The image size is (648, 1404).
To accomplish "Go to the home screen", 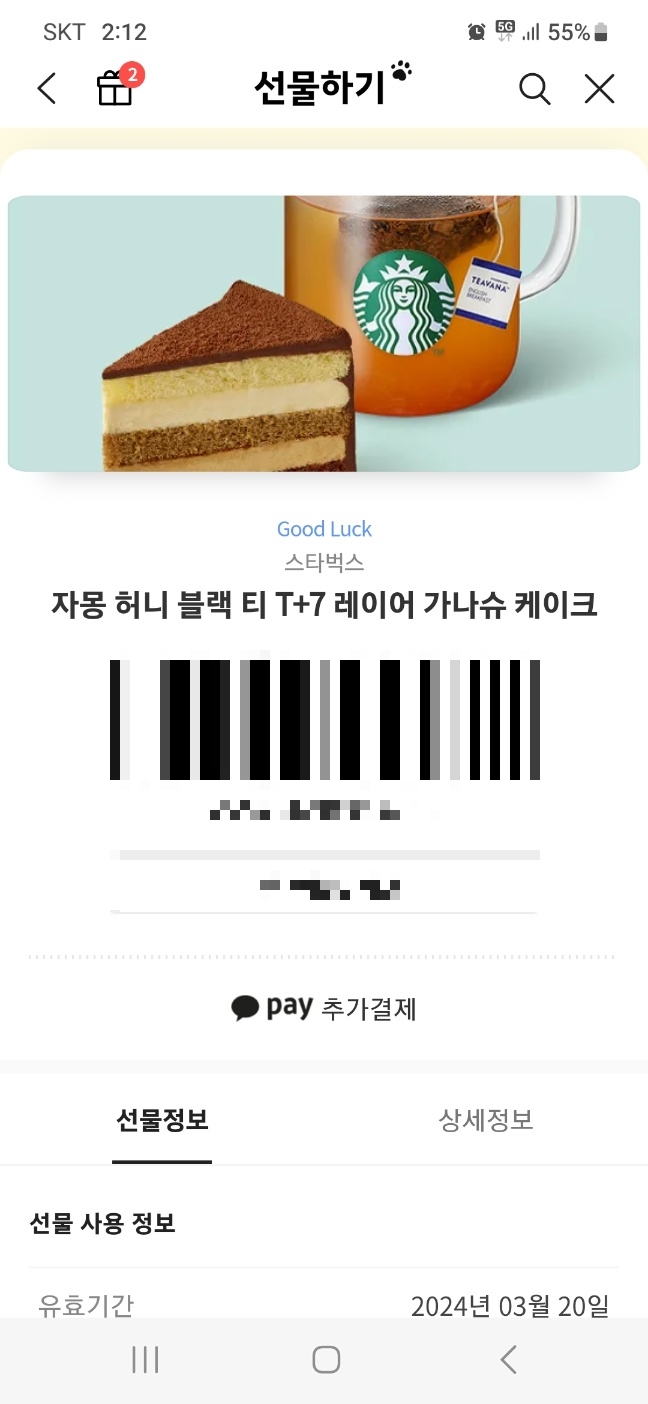I will [326, 1359].
